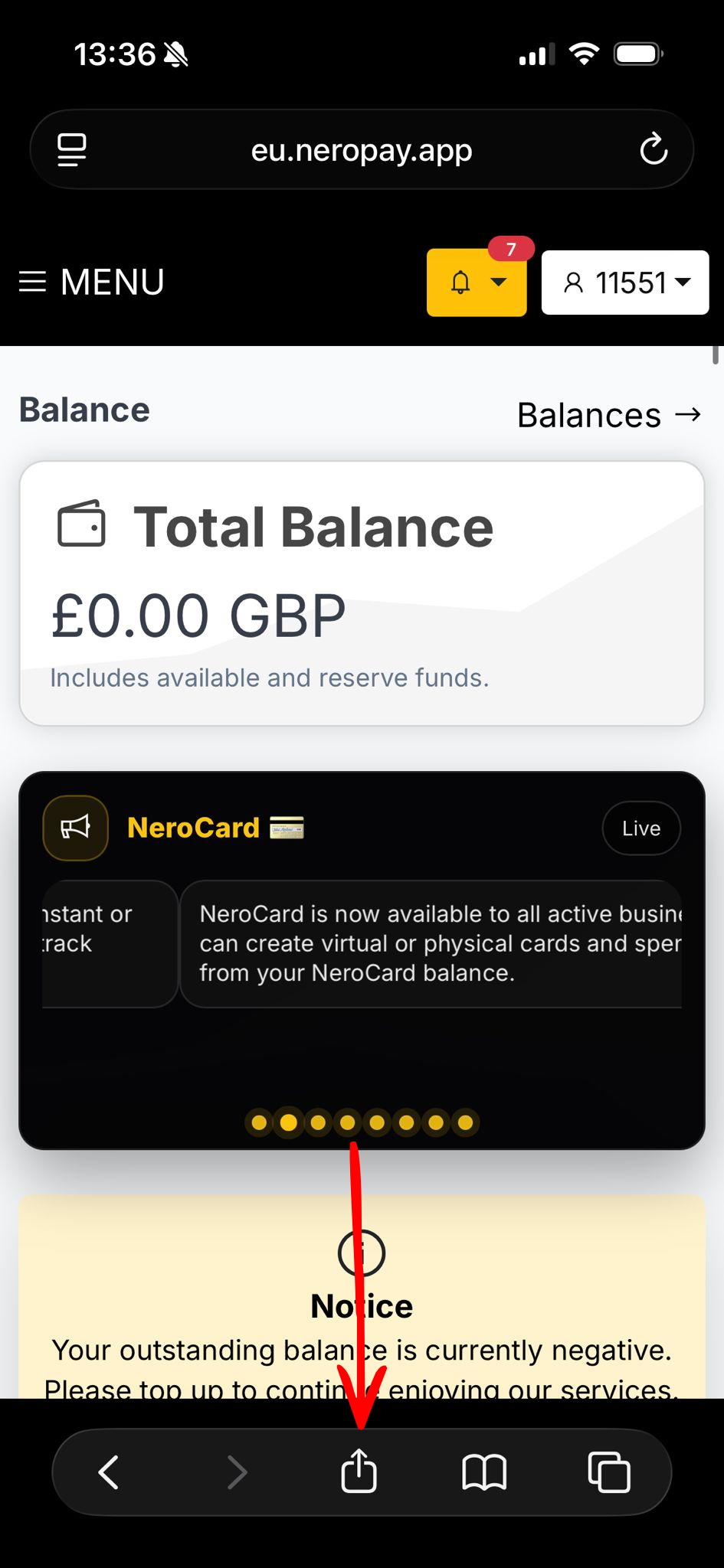
Task: Jump to the last NeroCard carousel dot
Action: (465, 1122)
